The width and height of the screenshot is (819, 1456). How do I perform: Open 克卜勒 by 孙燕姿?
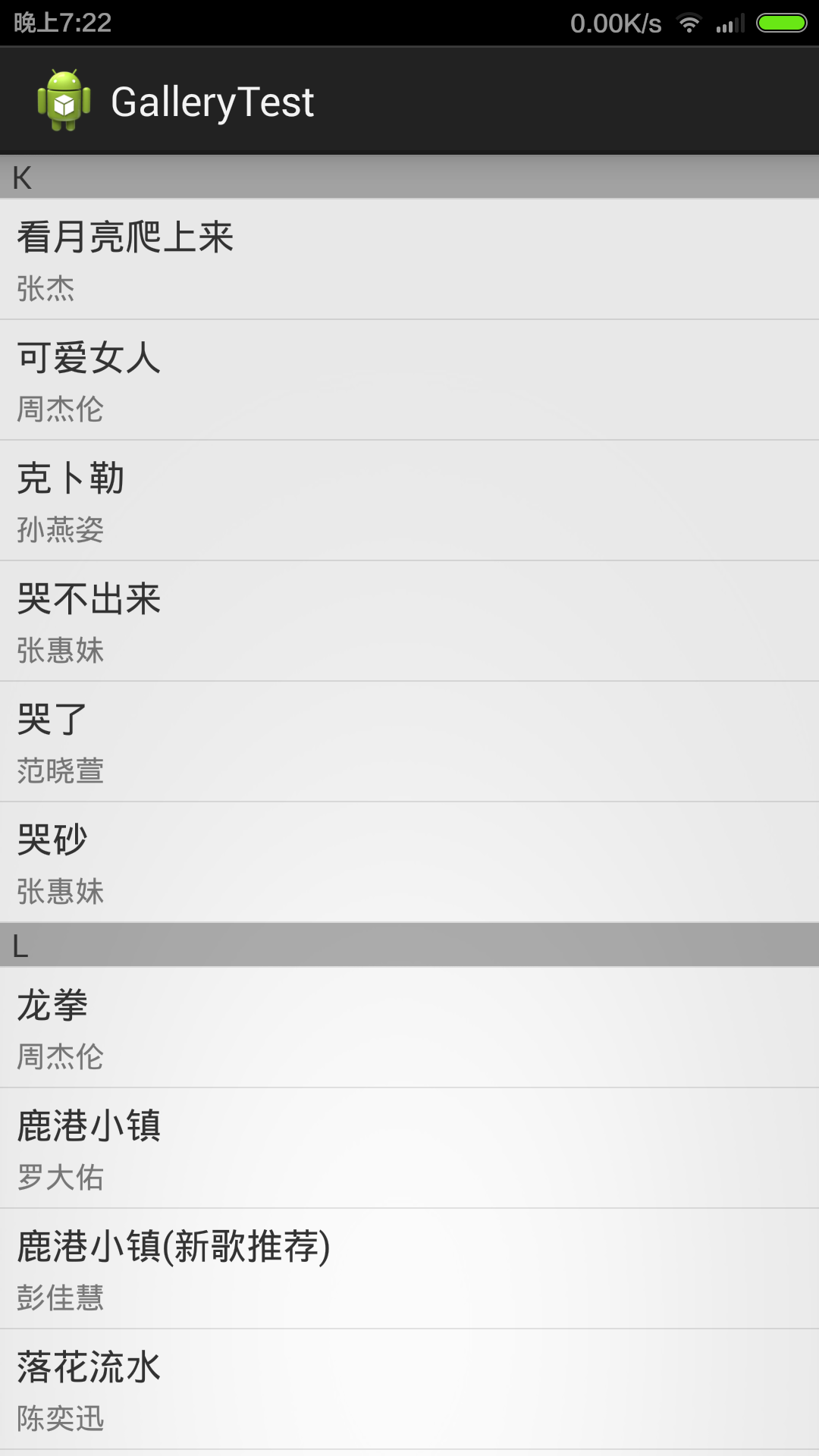pos(409,500)
